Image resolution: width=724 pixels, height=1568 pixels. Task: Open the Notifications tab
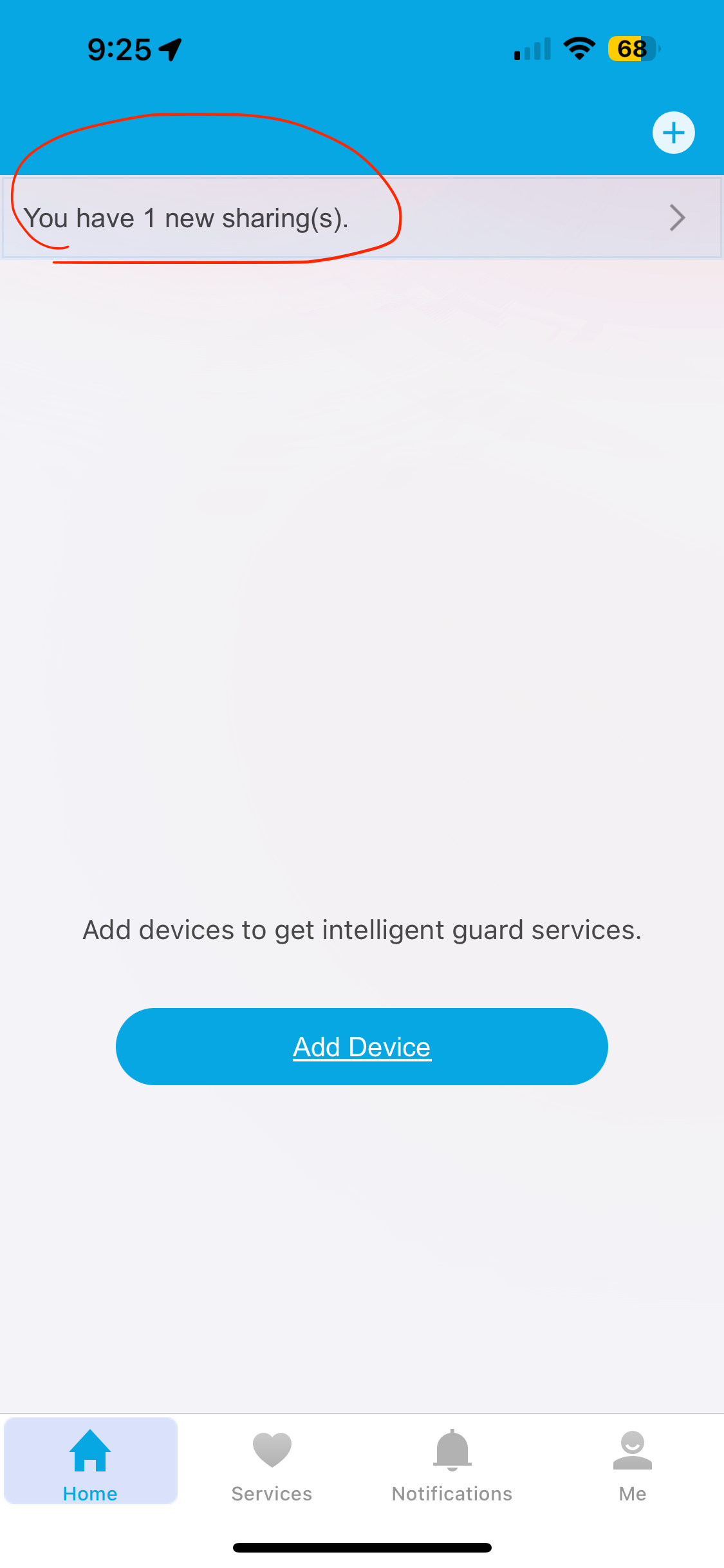tap(452, 1462)
